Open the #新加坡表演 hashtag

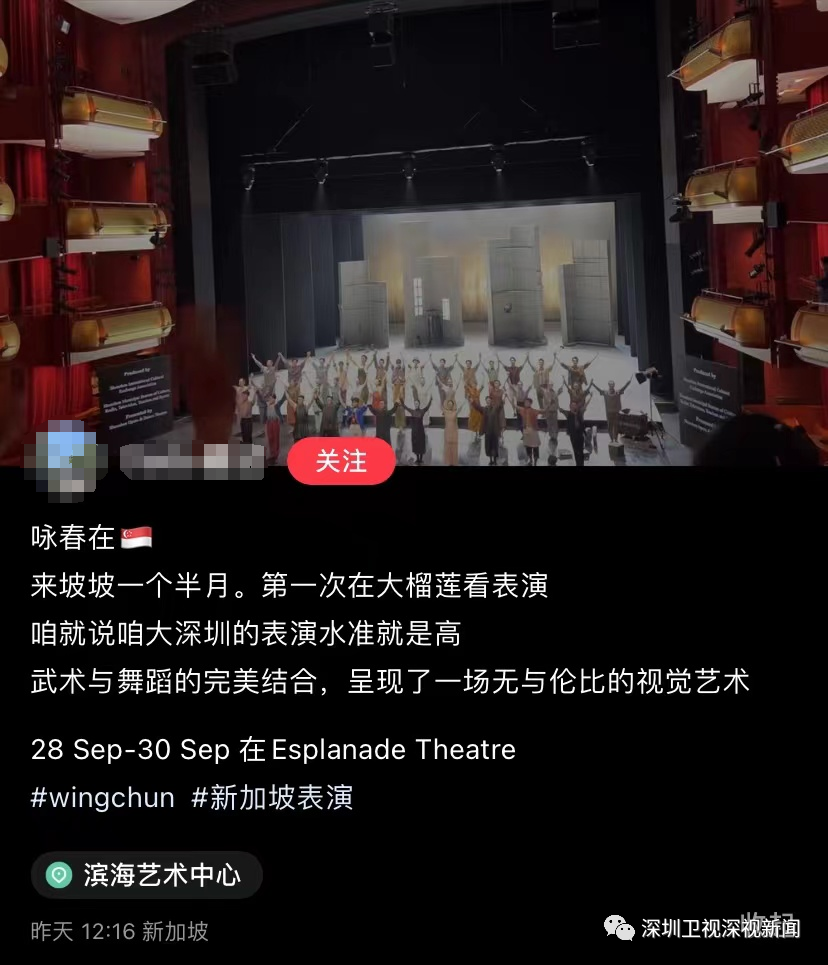(272, 797)
